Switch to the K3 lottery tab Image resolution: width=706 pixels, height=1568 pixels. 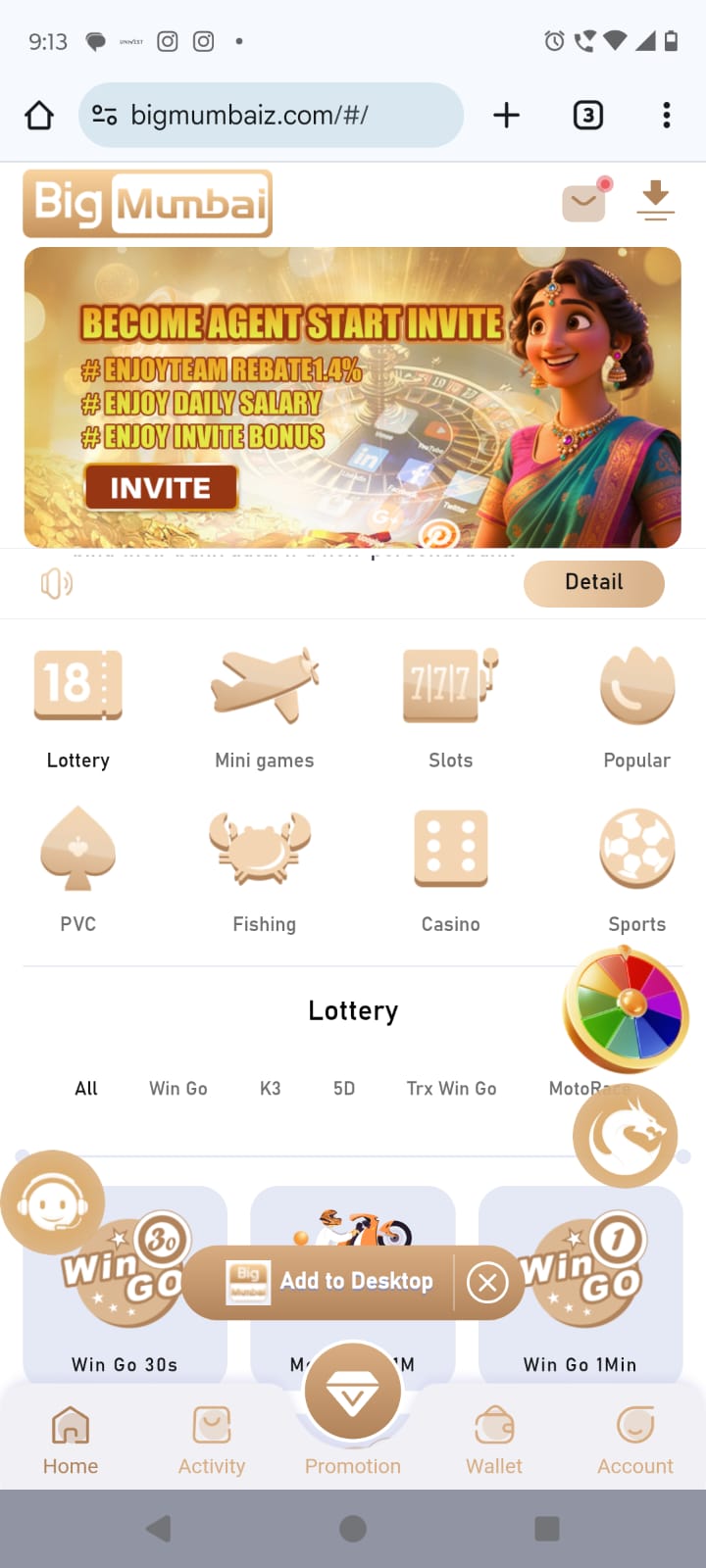[x=271, y=1089]
